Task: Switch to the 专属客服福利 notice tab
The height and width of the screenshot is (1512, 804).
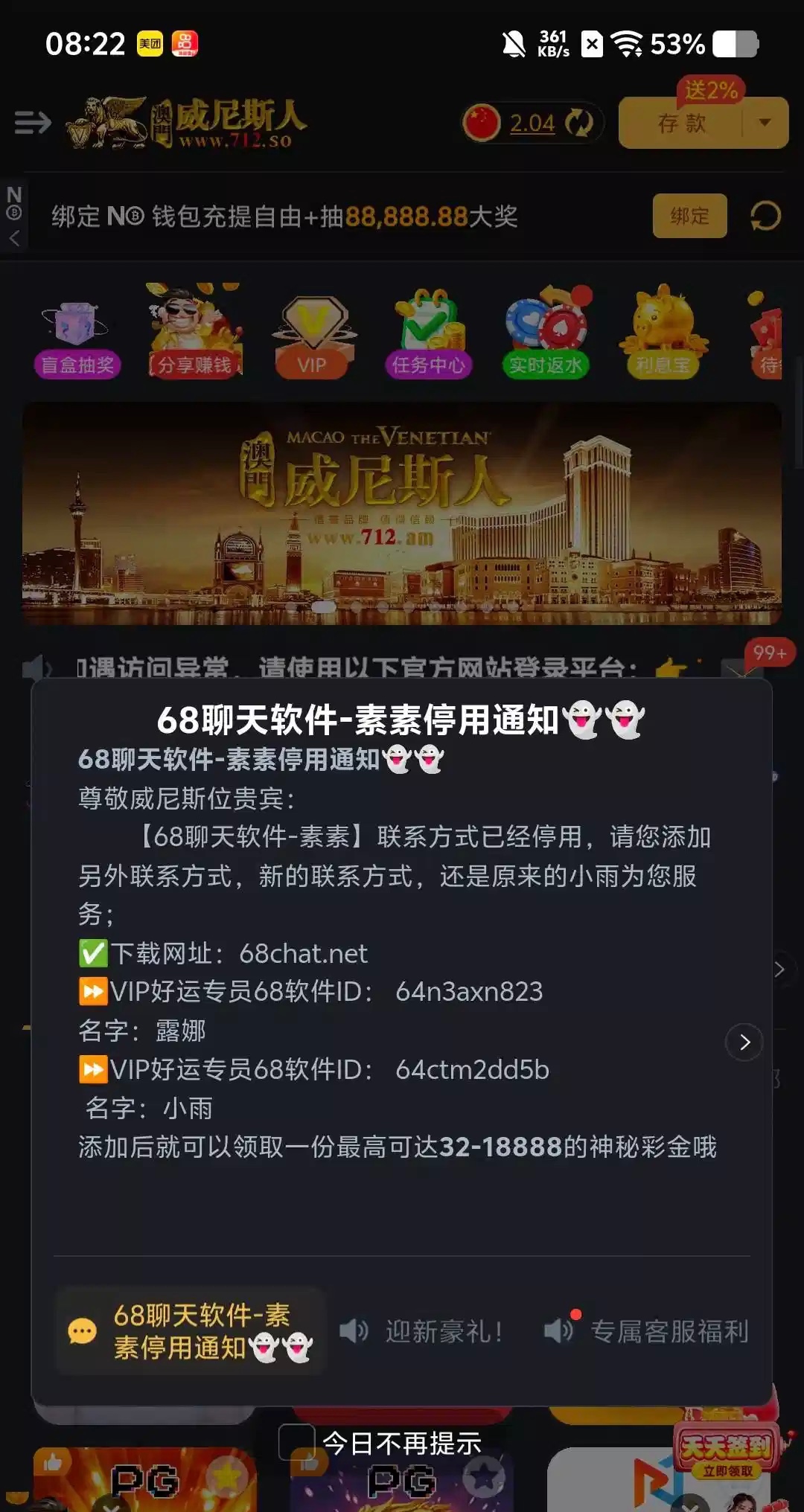Action: point(647,1330)
